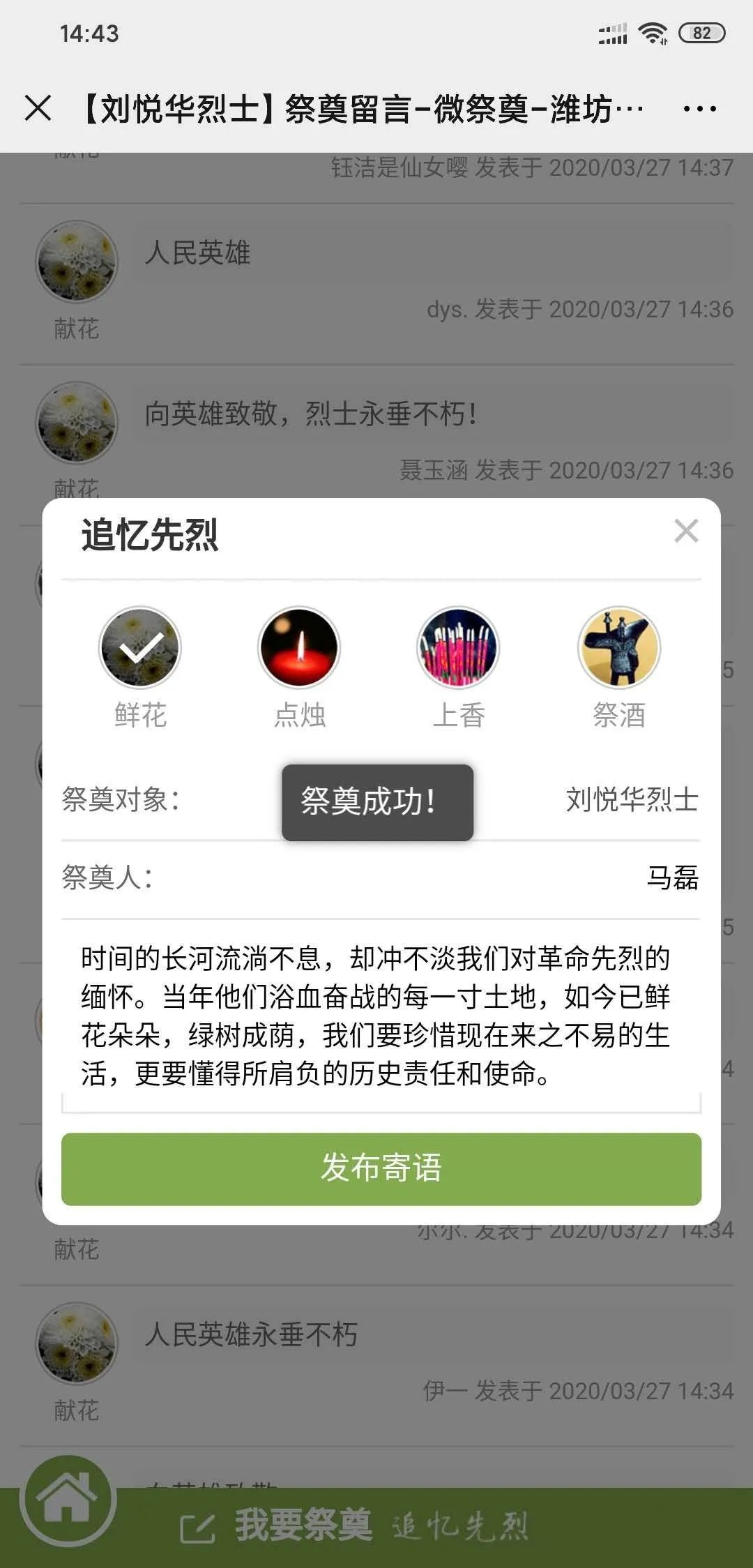Close the web page with the X

38,108
